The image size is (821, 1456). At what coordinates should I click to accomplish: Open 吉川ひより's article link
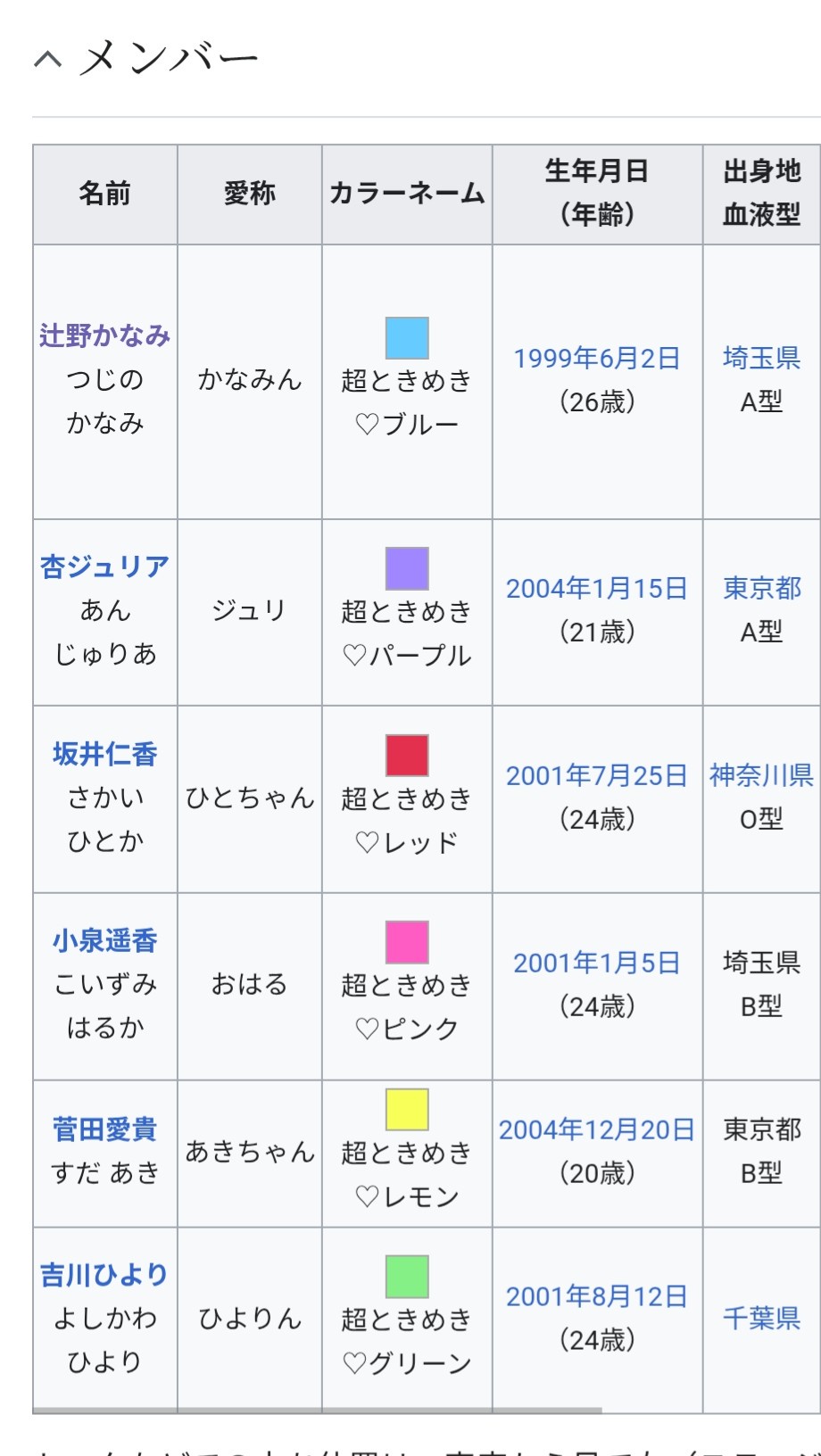point(105,1274)
